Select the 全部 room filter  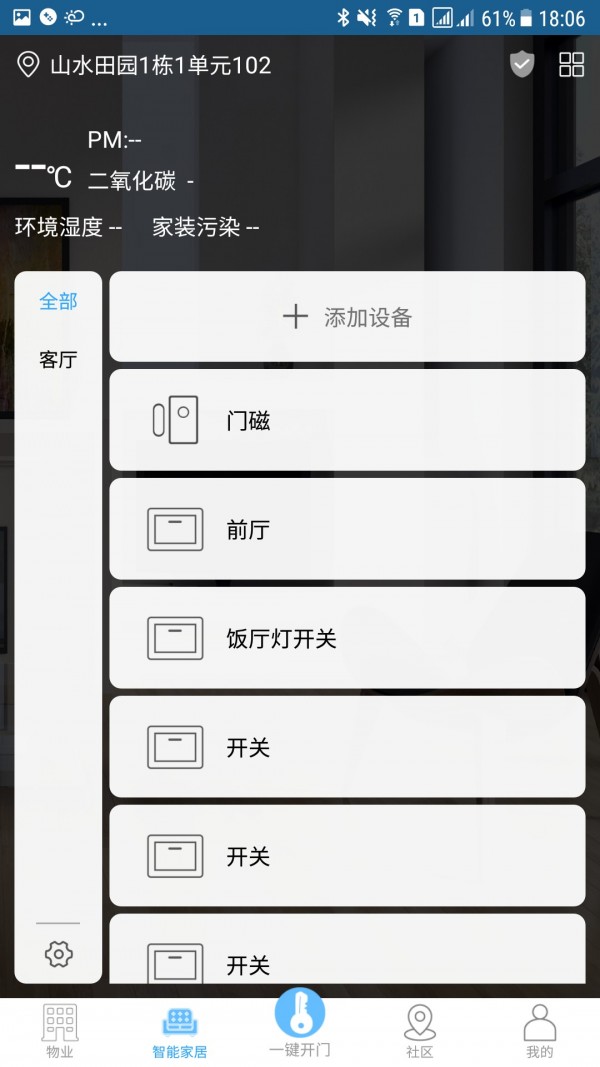pyautogui.click(x=58, y=301)
